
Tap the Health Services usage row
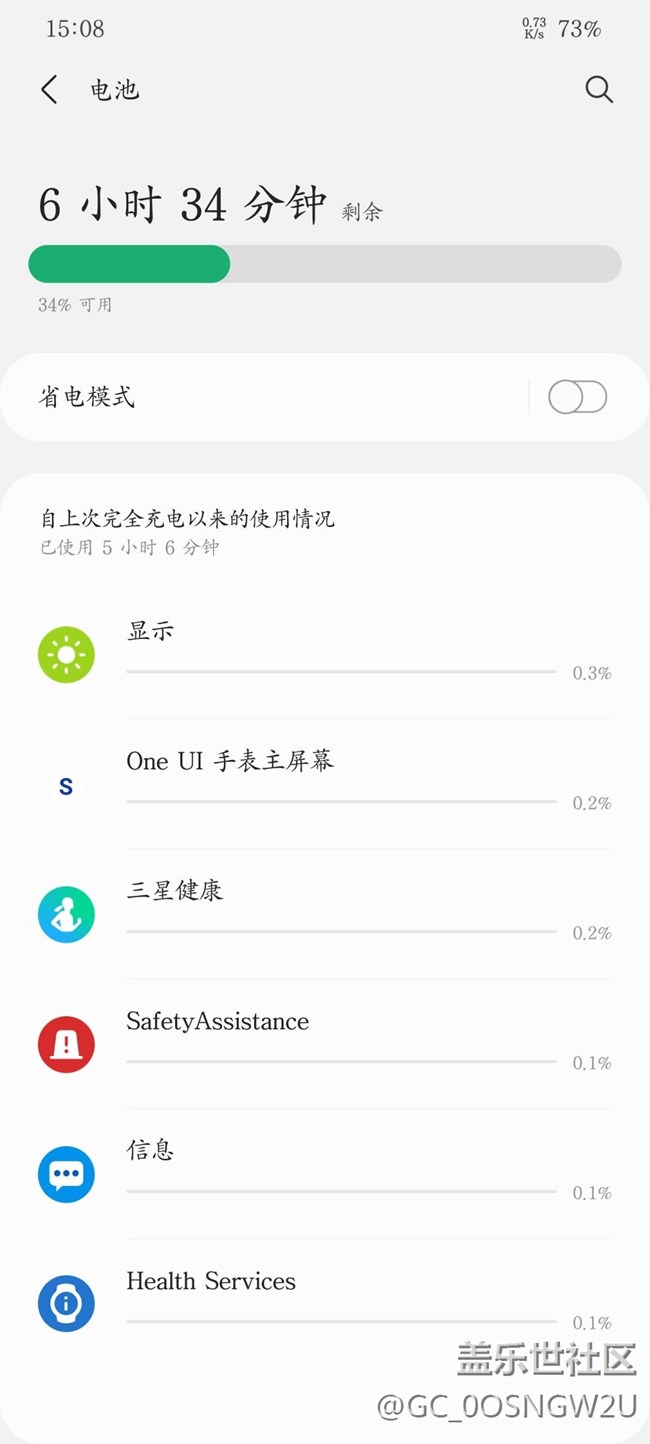(x=325, y=1302)
